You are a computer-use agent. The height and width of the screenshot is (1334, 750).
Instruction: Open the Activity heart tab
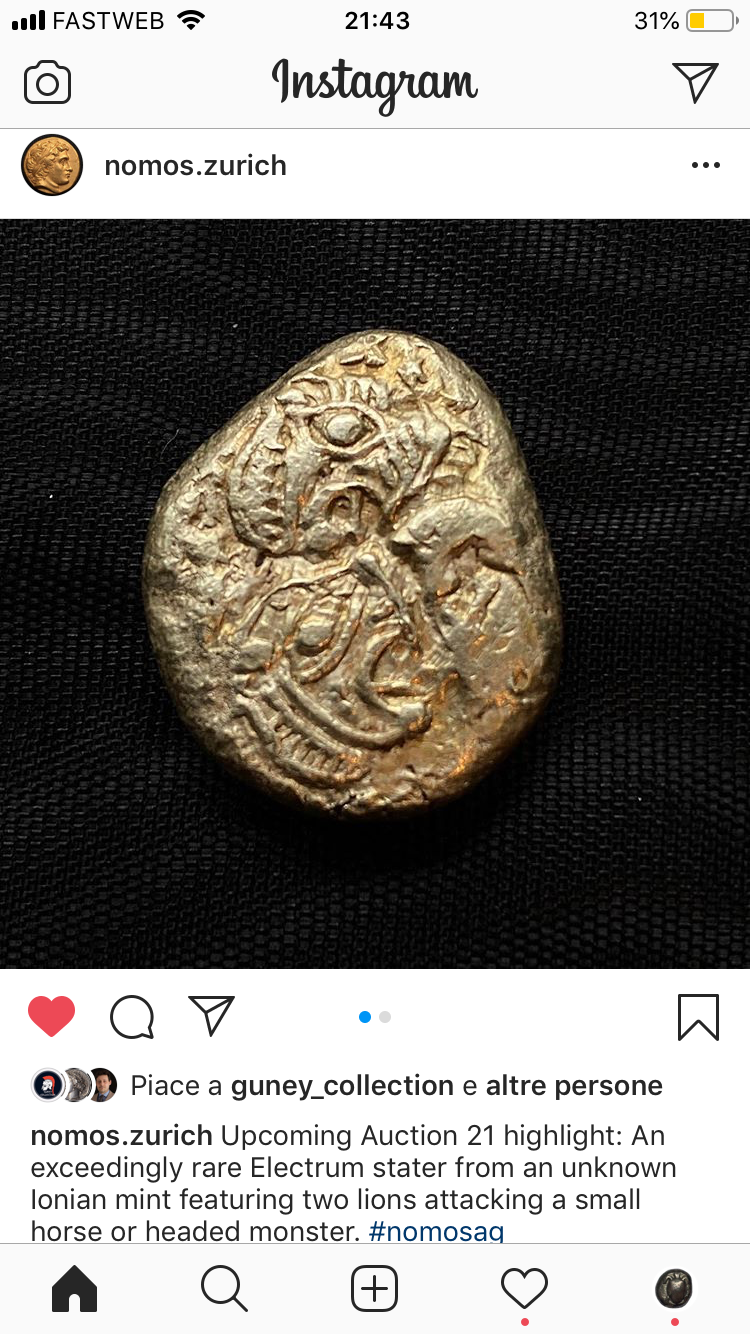tap(524, 1289)
